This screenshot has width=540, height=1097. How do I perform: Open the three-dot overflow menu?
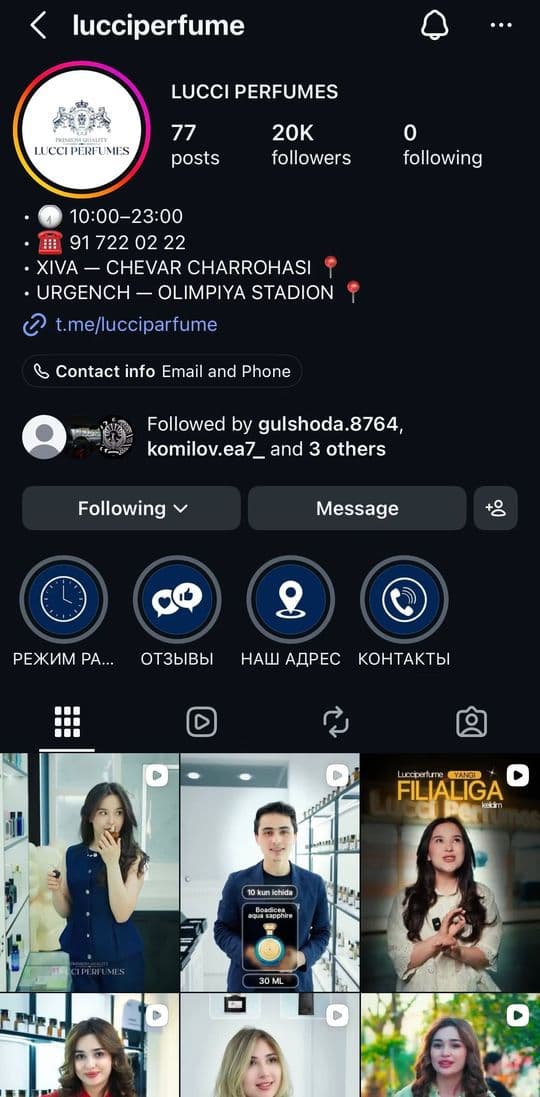pyautogui.click(x=501, y=26)
